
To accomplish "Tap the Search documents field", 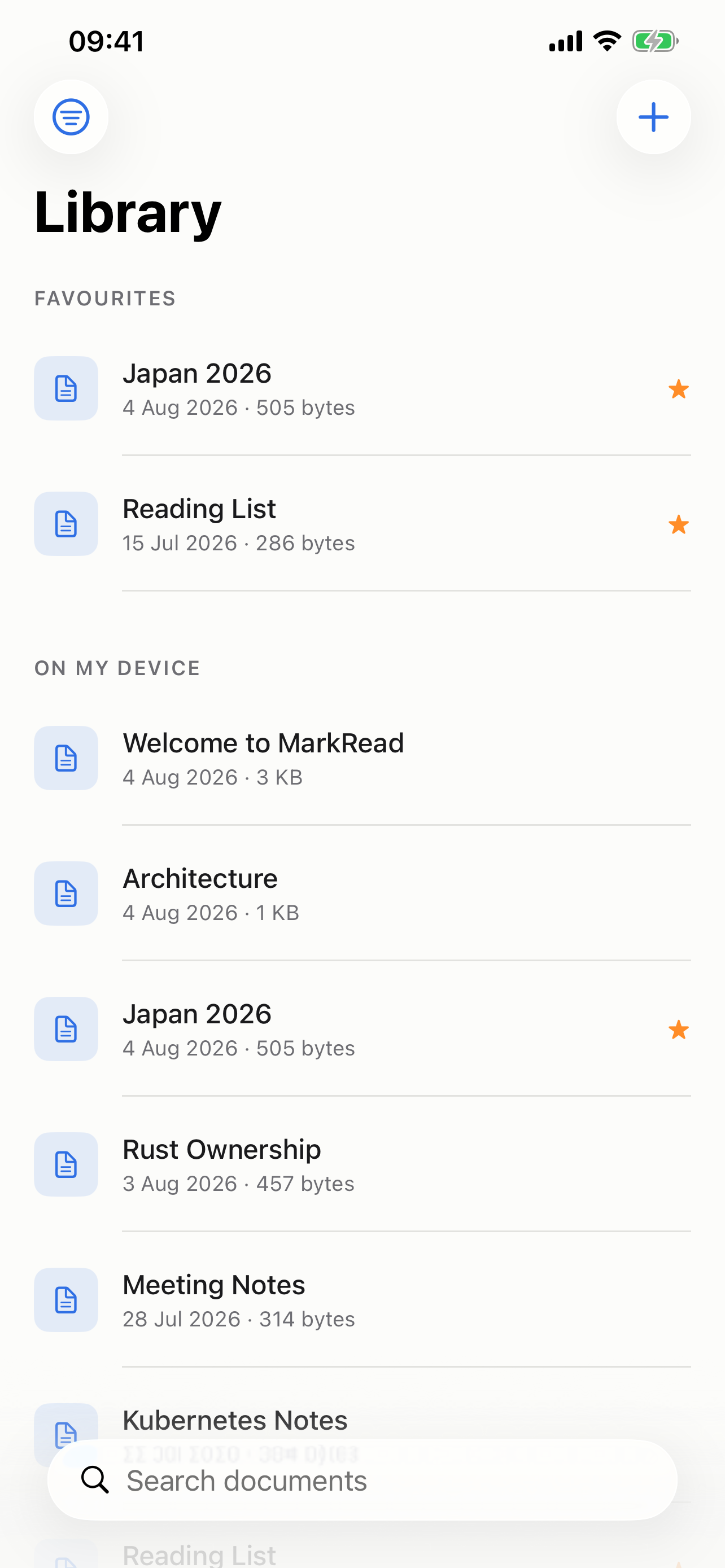I will tap(362, 1480).
